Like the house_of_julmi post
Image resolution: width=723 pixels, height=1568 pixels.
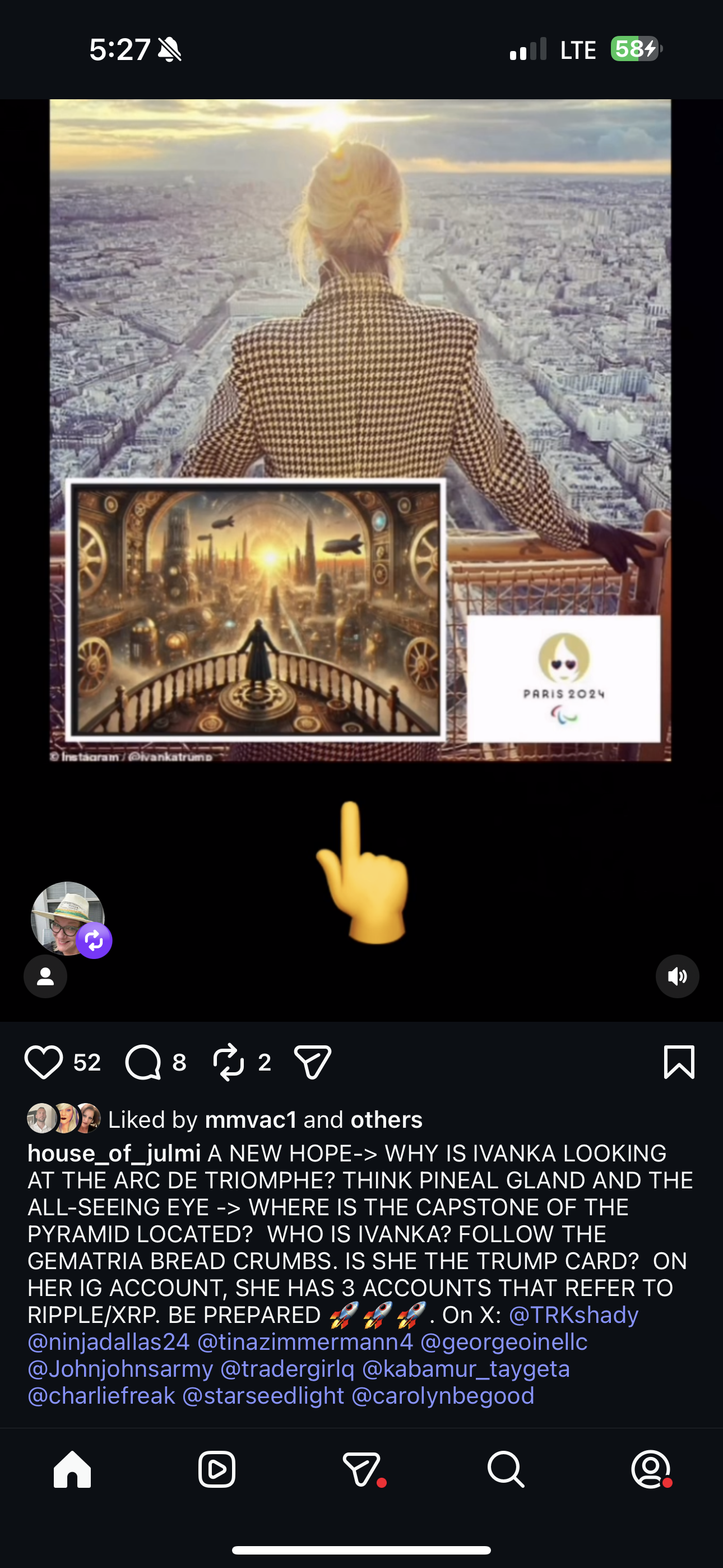44,1062
